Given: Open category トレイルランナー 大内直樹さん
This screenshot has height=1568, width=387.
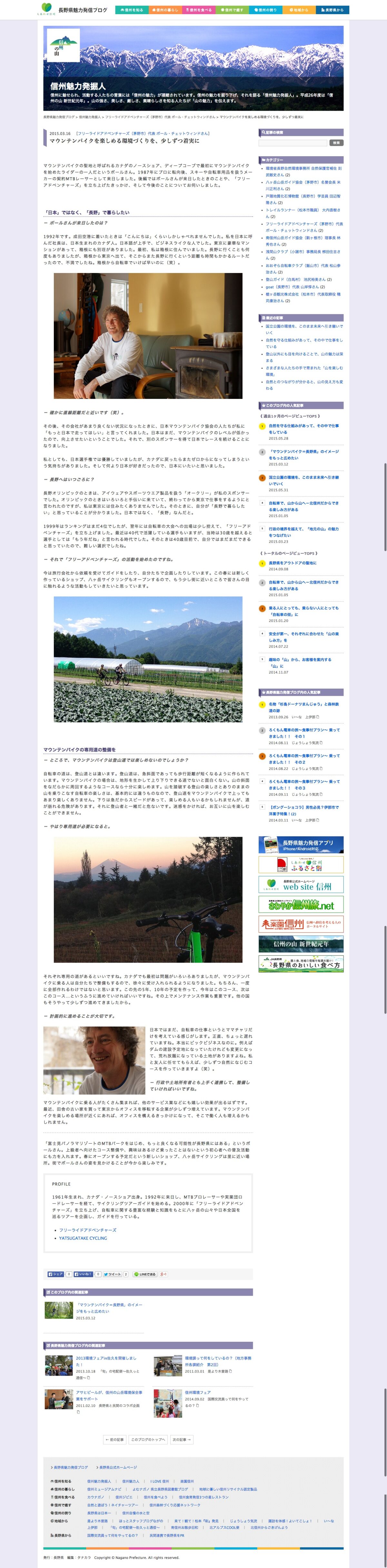Looking at the screenshot, I should (302, 210).
